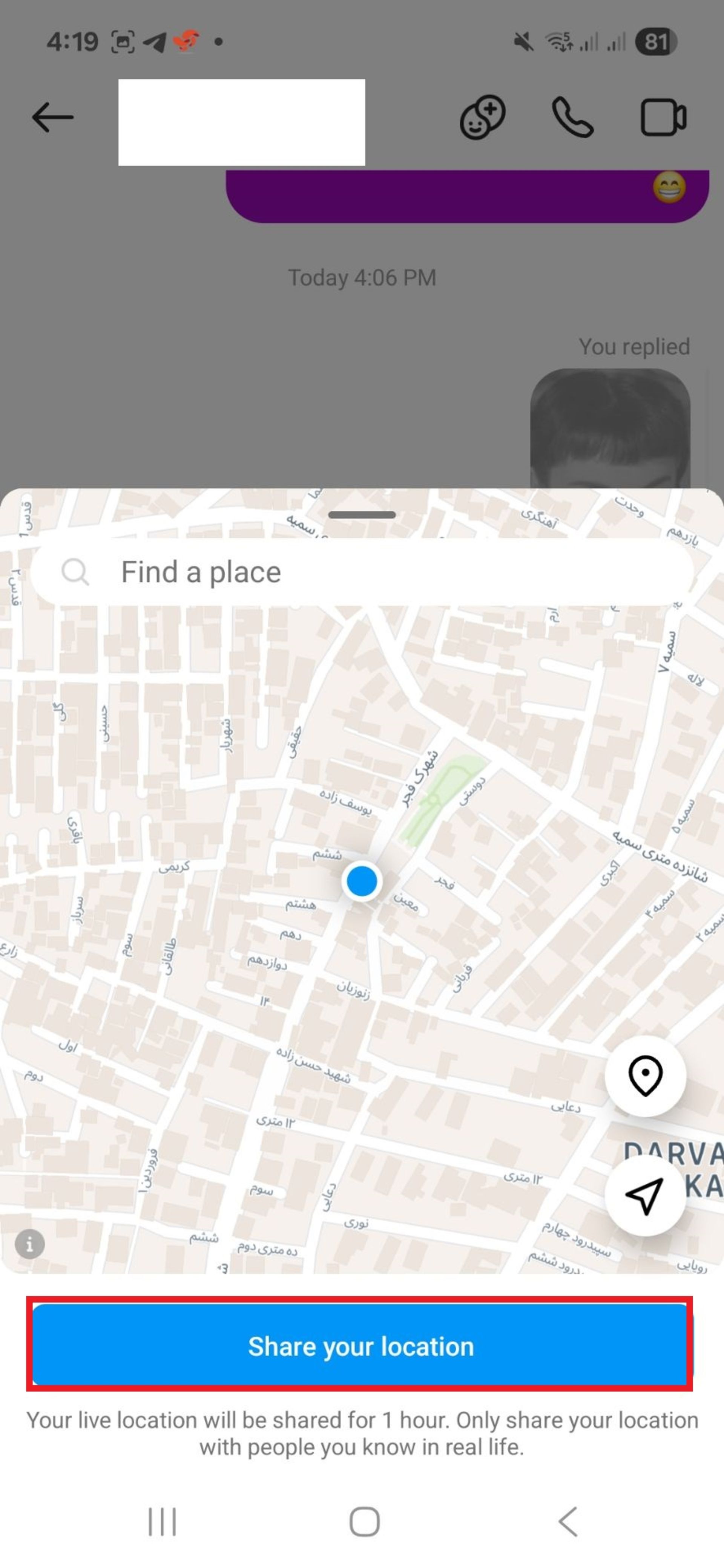Screen dimensions: 724x1568
Task: Start a voice call with phone icon
Action: pyautogui.click(x=572, y=118)
